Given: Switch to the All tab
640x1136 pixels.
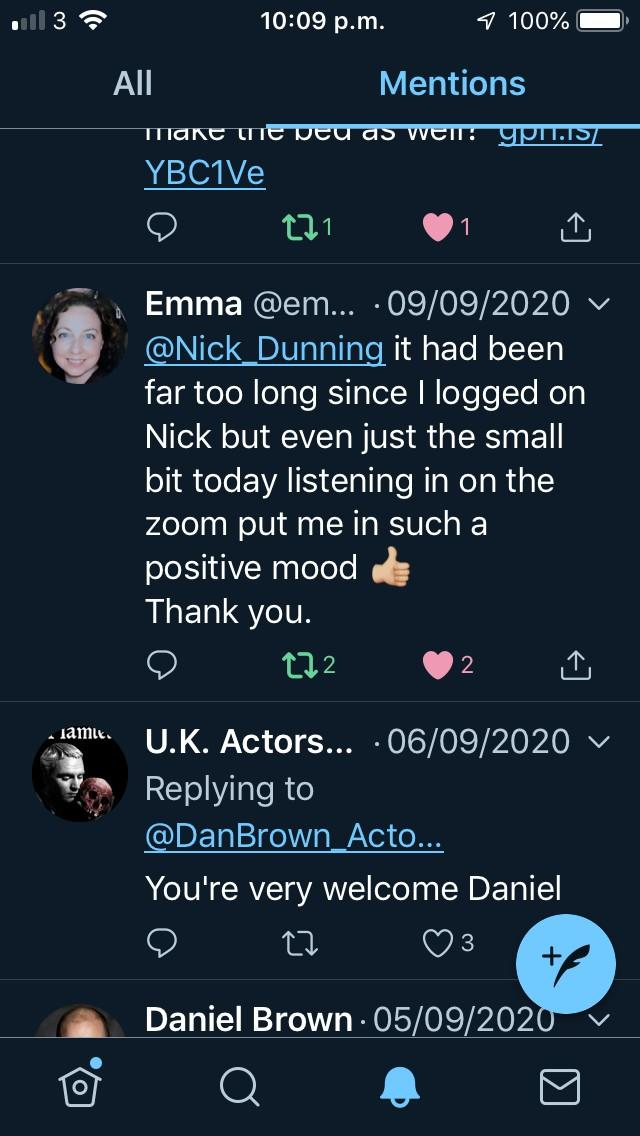Looking at the screenshot, I should click(x=133, y=83).
